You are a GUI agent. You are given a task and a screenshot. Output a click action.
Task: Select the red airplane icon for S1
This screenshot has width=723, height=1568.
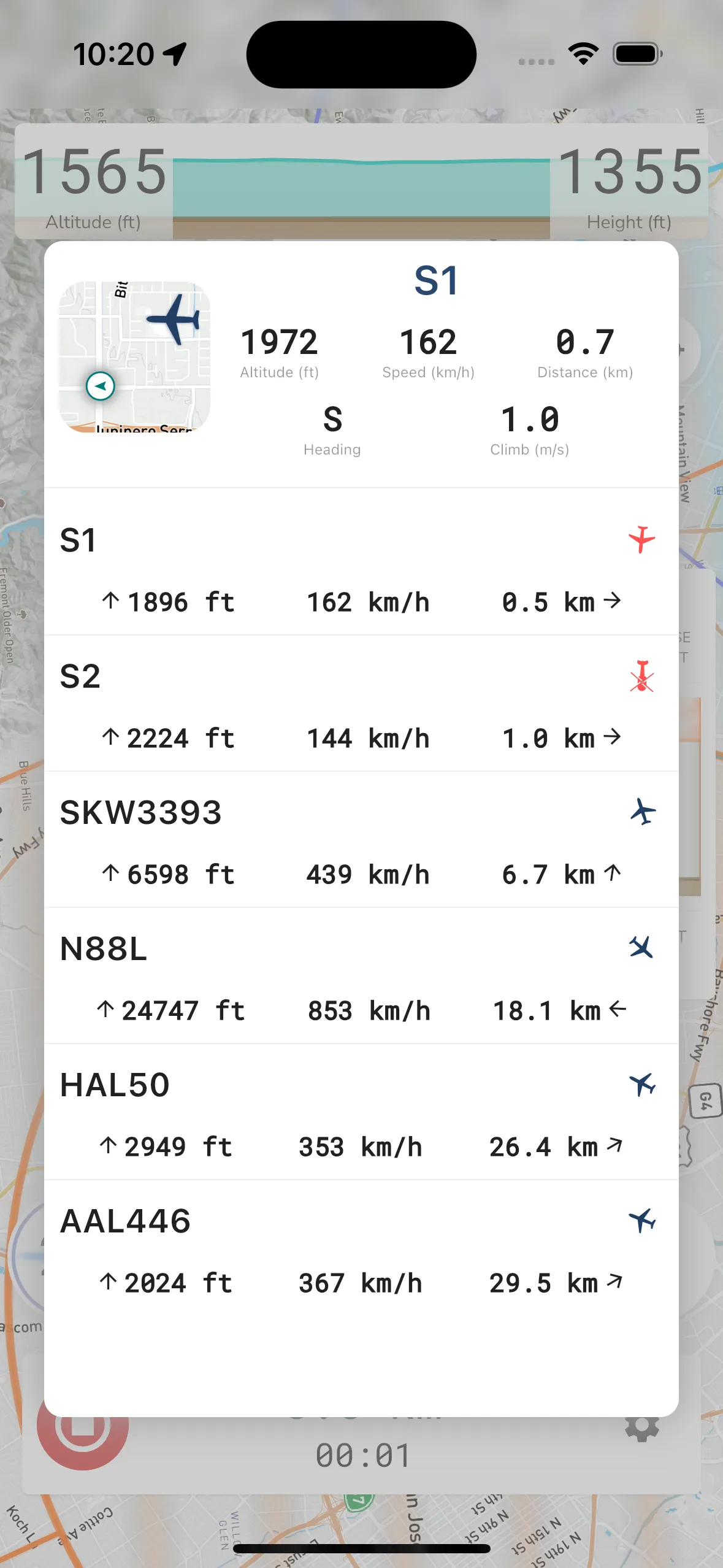click(640, 540)
